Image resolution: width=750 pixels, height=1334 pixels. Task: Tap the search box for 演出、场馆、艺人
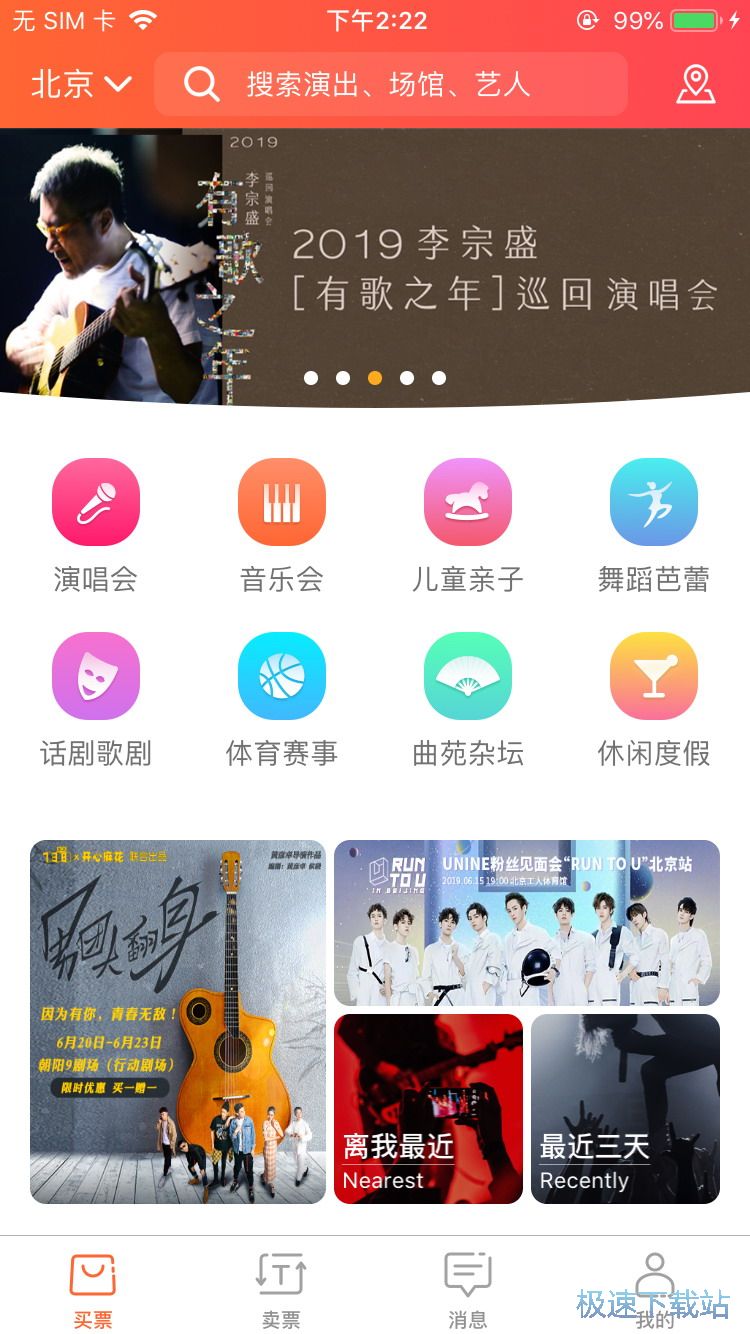tap(390, 84)
